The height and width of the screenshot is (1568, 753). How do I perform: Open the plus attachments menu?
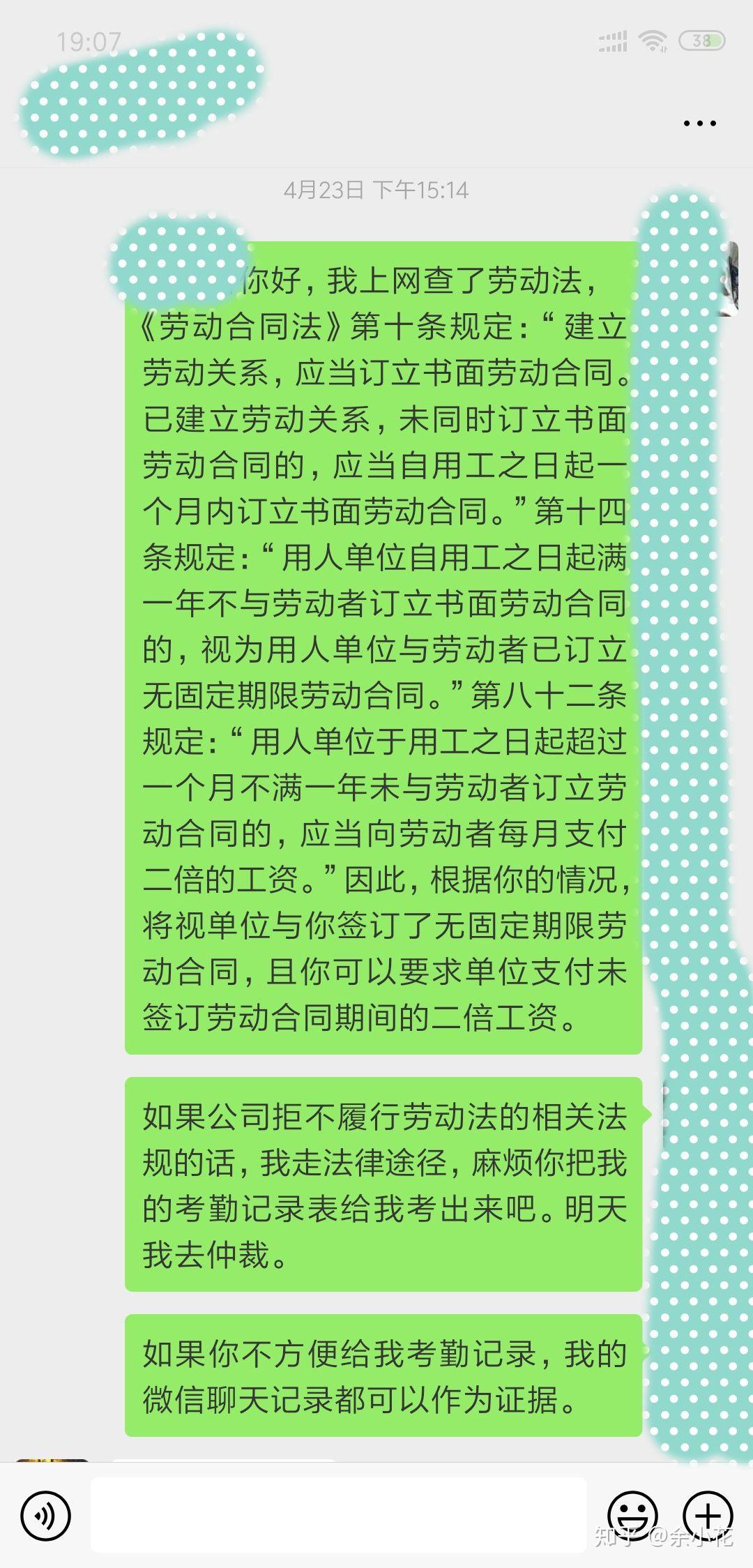click(707, 1514)
